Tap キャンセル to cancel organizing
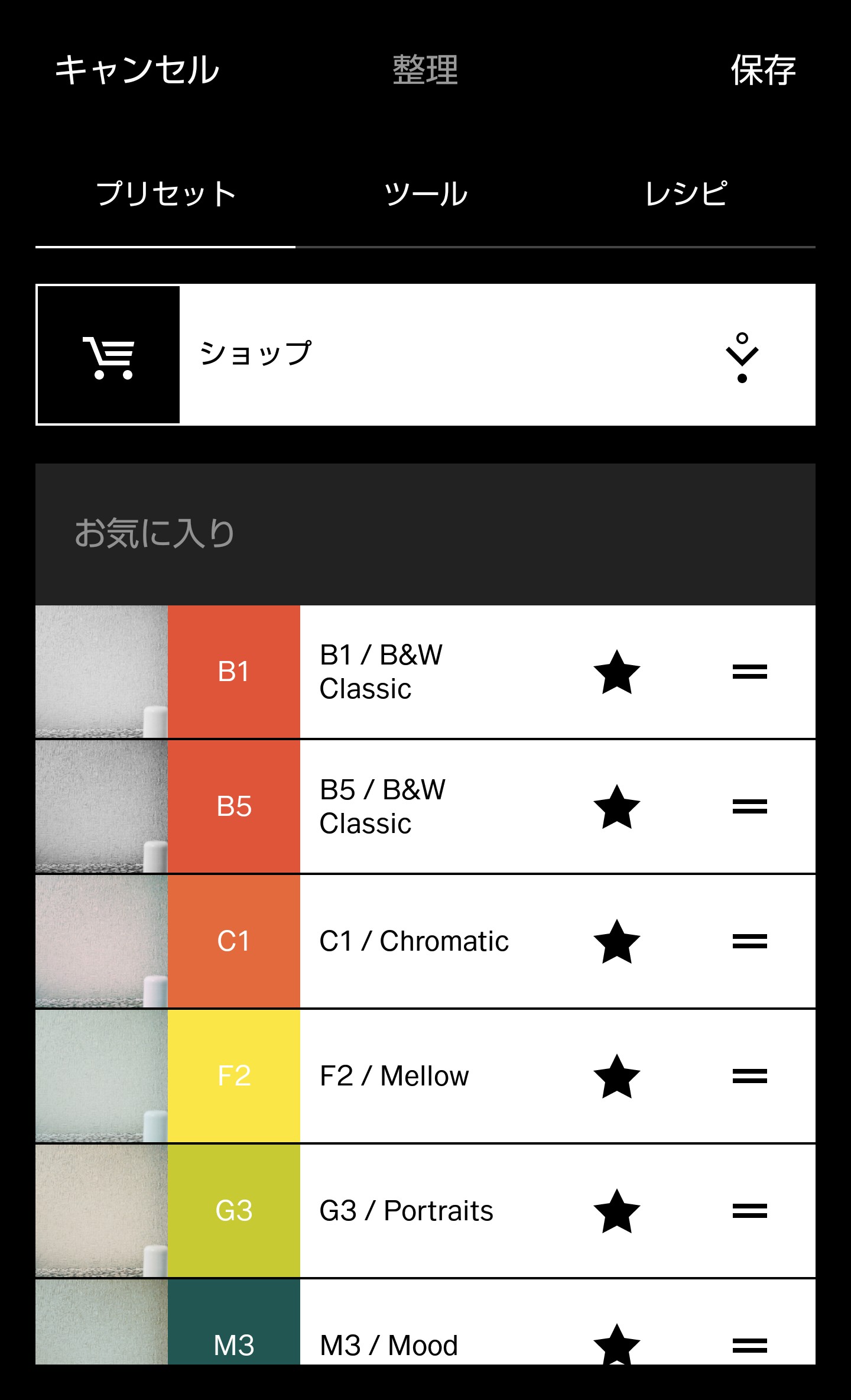The width and height of the screenshot is (851, 1400). point(137,70)
